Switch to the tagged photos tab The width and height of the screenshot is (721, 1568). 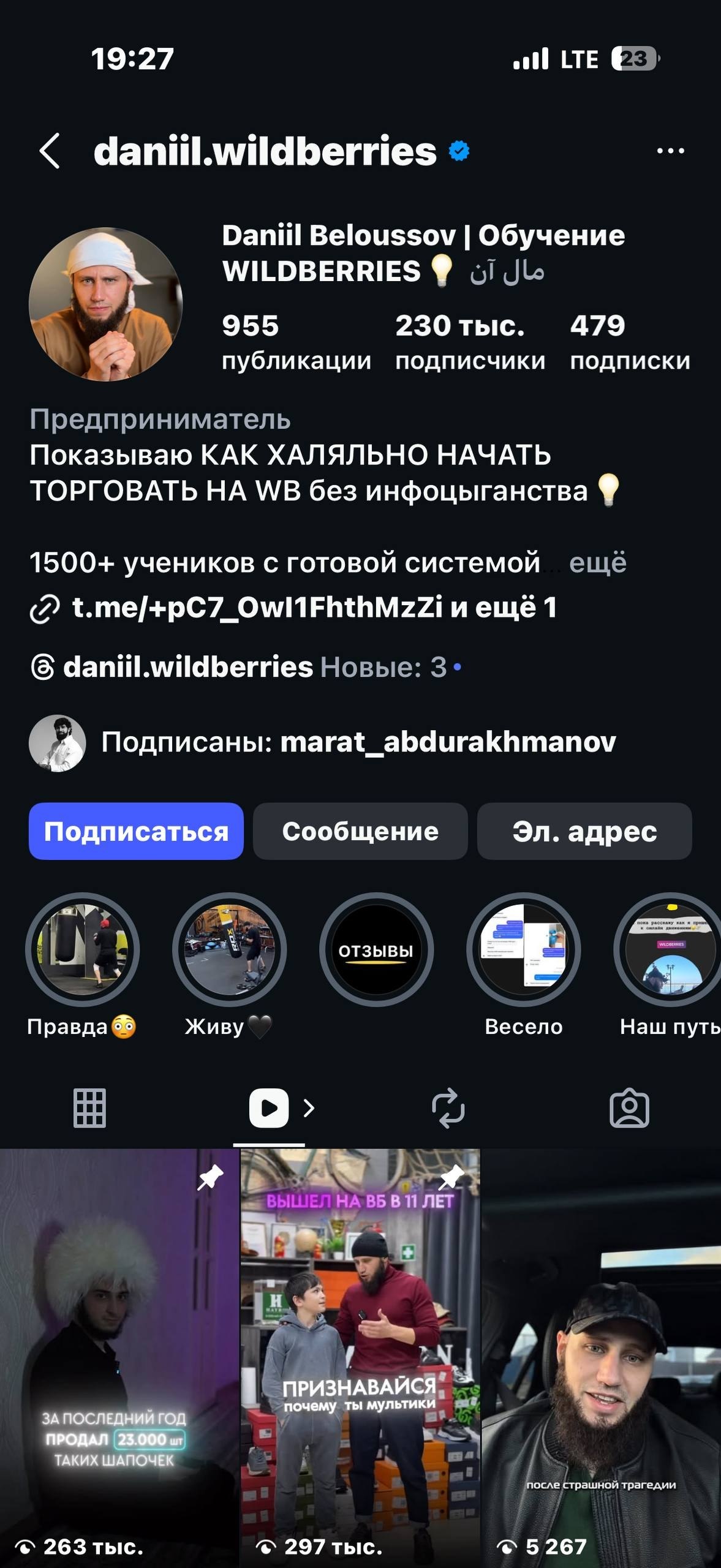coord(629,1108)
